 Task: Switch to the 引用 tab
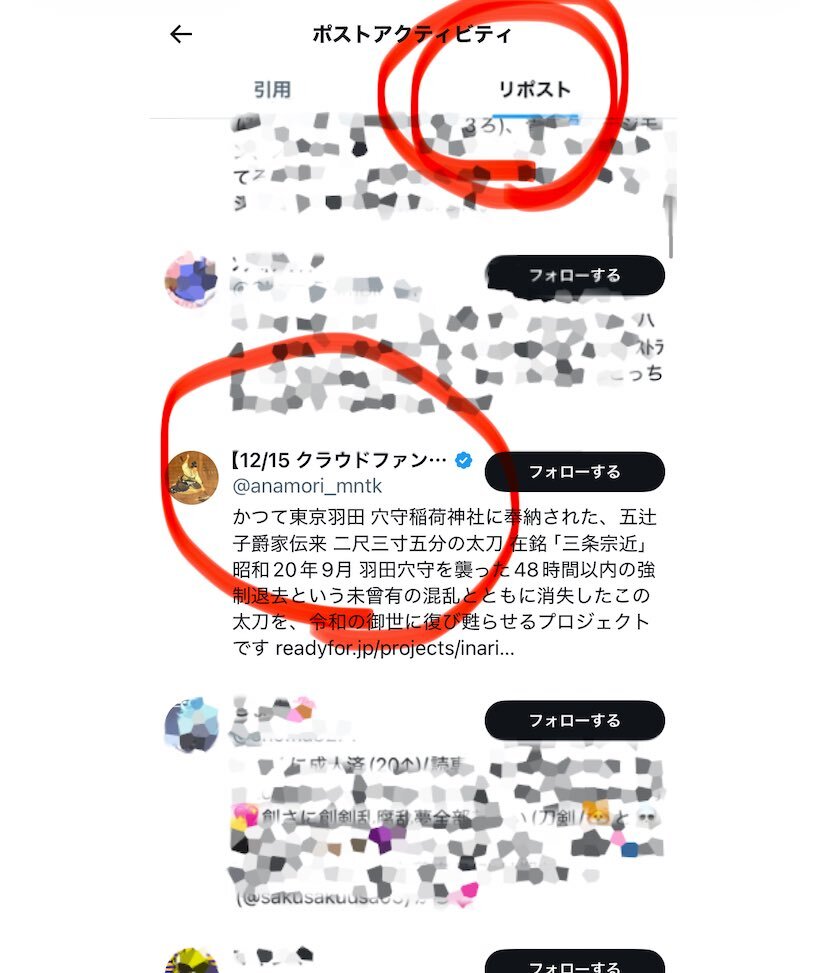(272, 89)
